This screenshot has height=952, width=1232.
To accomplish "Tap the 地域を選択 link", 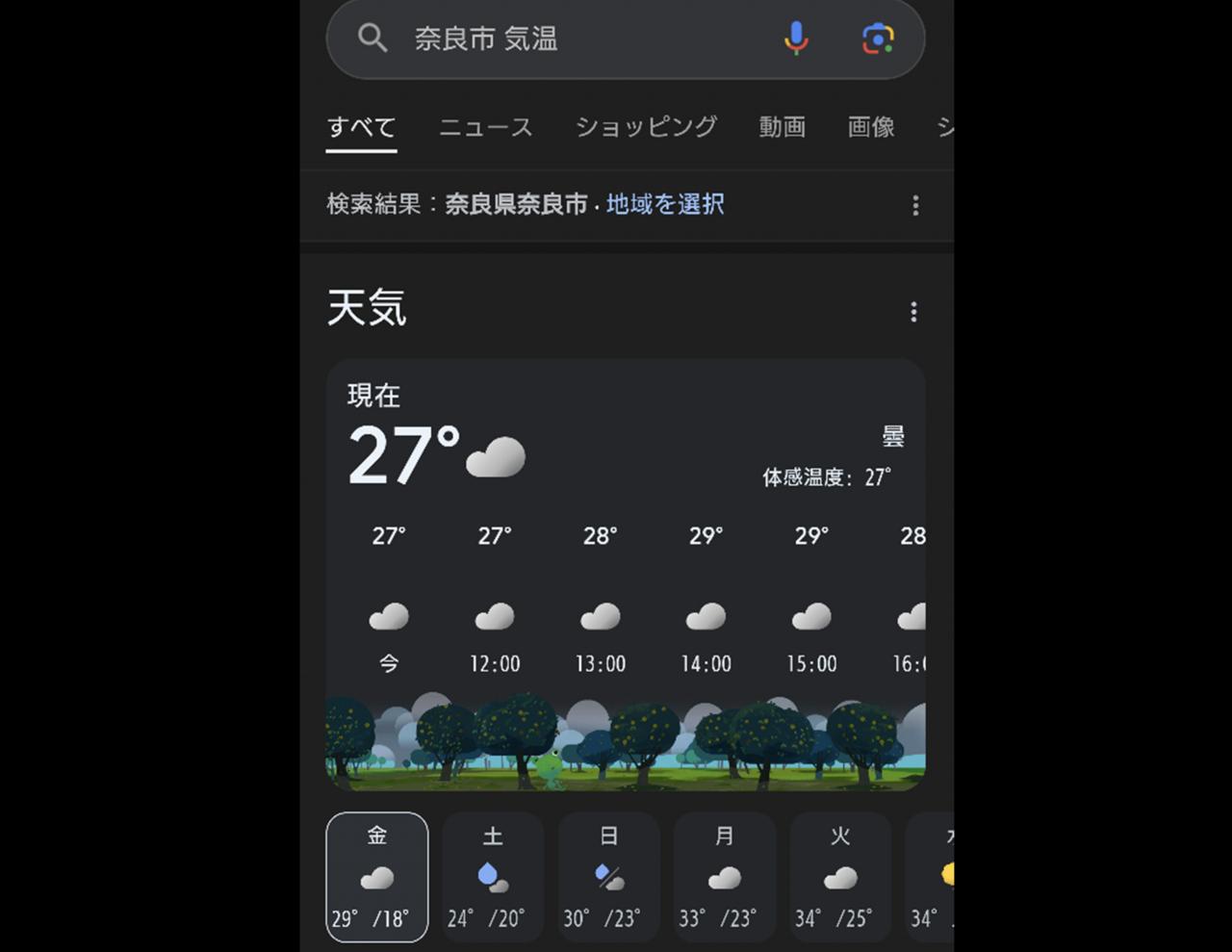I will pyautogui.click(x=665, y=204).
